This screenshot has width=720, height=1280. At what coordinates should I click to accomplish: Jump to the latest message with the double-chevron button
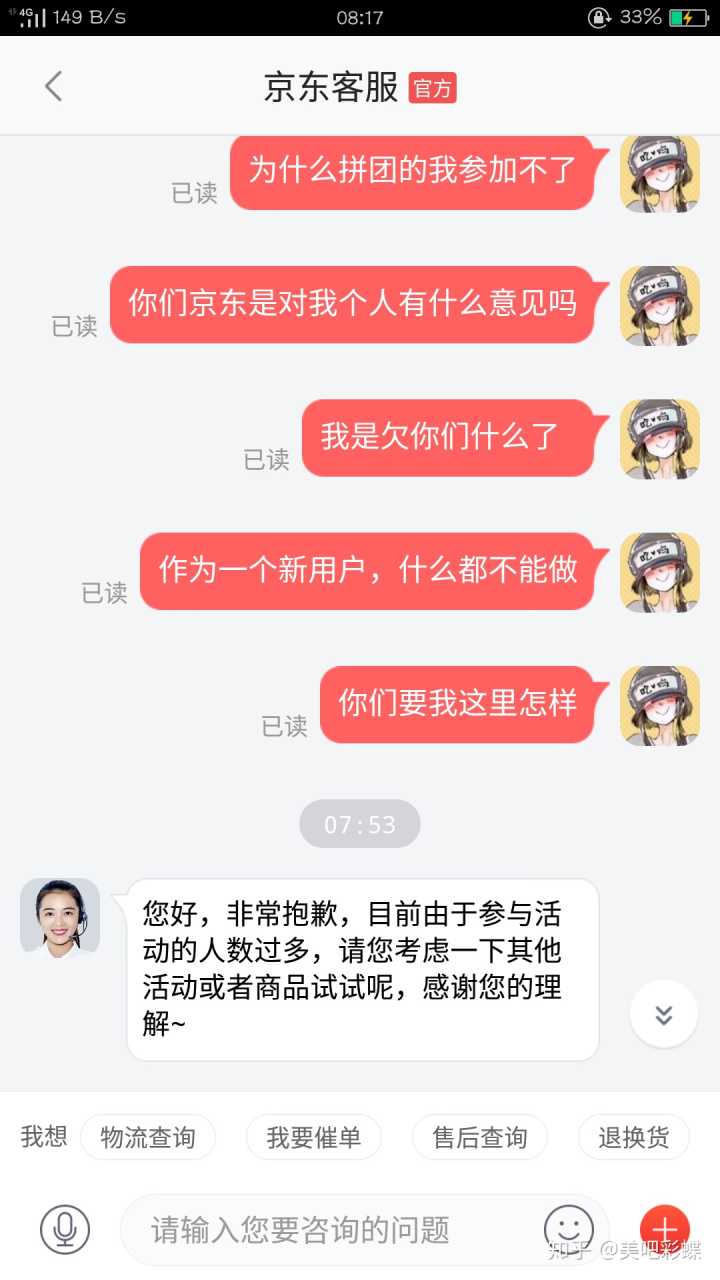point(663,1015)
